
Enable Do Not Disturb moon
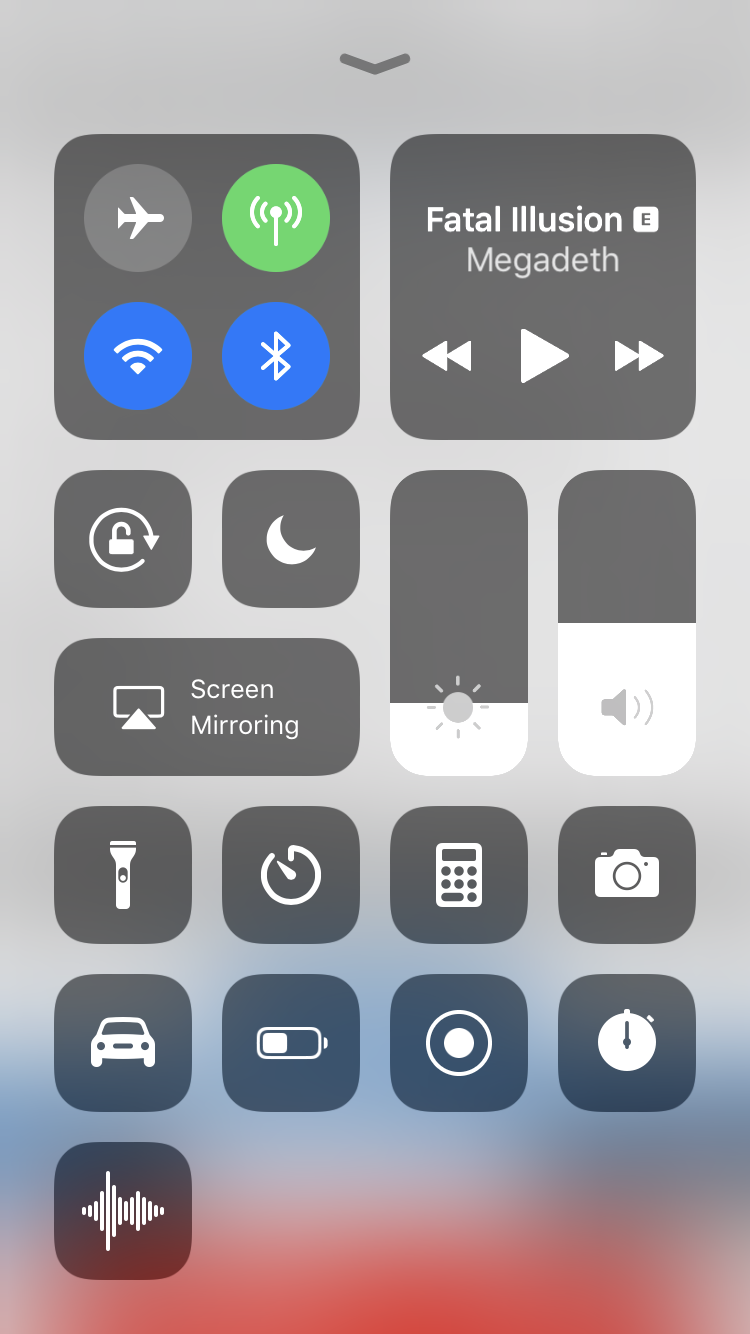(291, 539)
